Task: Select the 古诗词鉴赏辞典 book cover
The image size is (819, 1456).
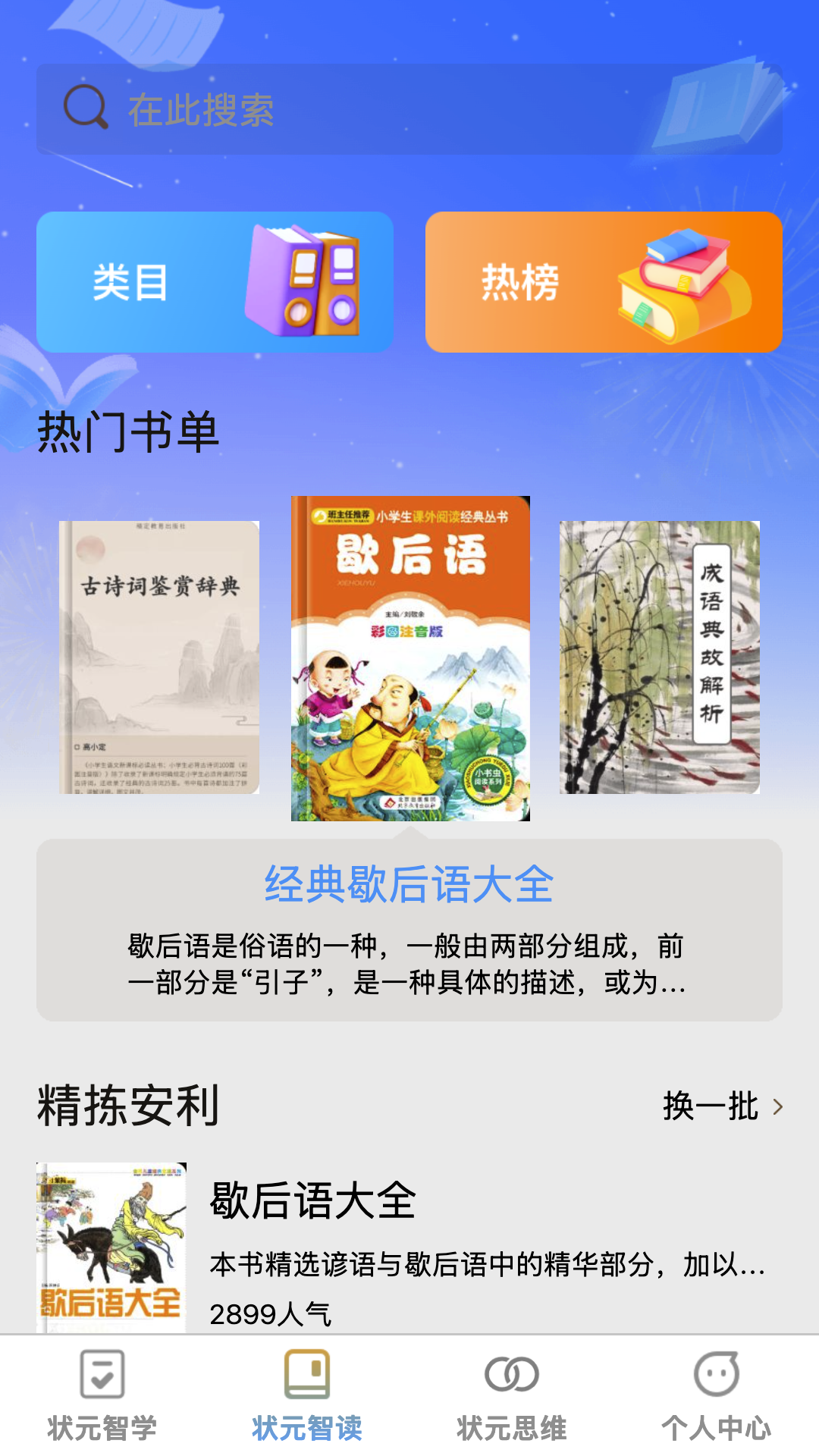Action: [x=159, y=657]
